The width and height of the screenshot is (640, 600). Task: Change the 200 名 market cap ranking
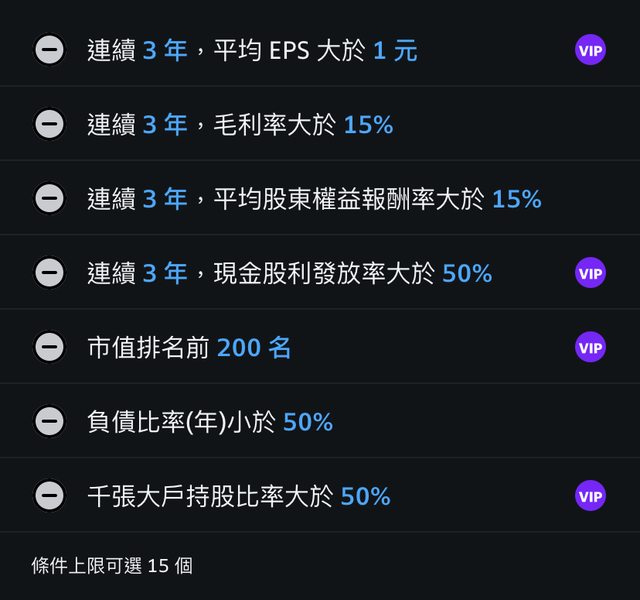point(254,348)
